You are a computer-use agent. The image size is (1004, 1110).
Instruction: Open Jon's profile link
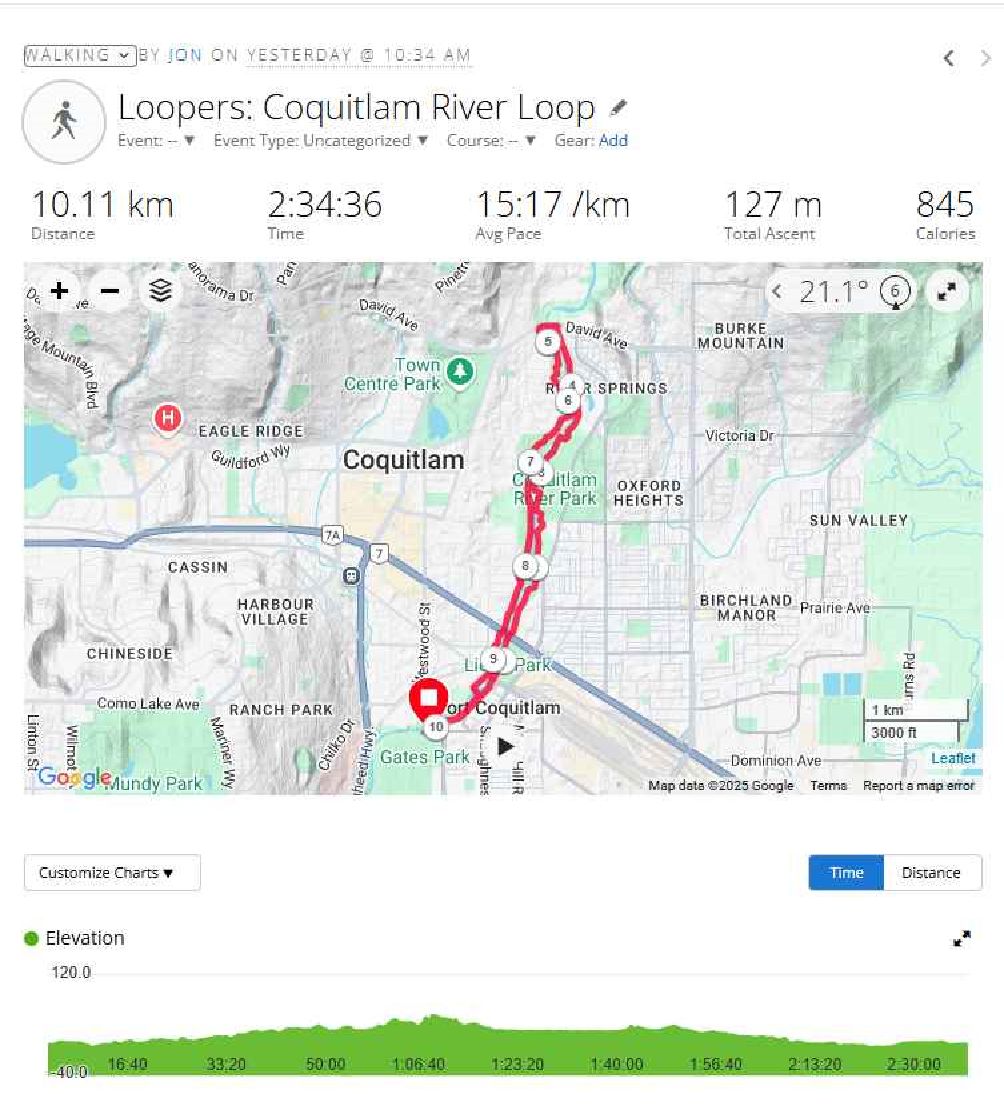tap(184, 55)
